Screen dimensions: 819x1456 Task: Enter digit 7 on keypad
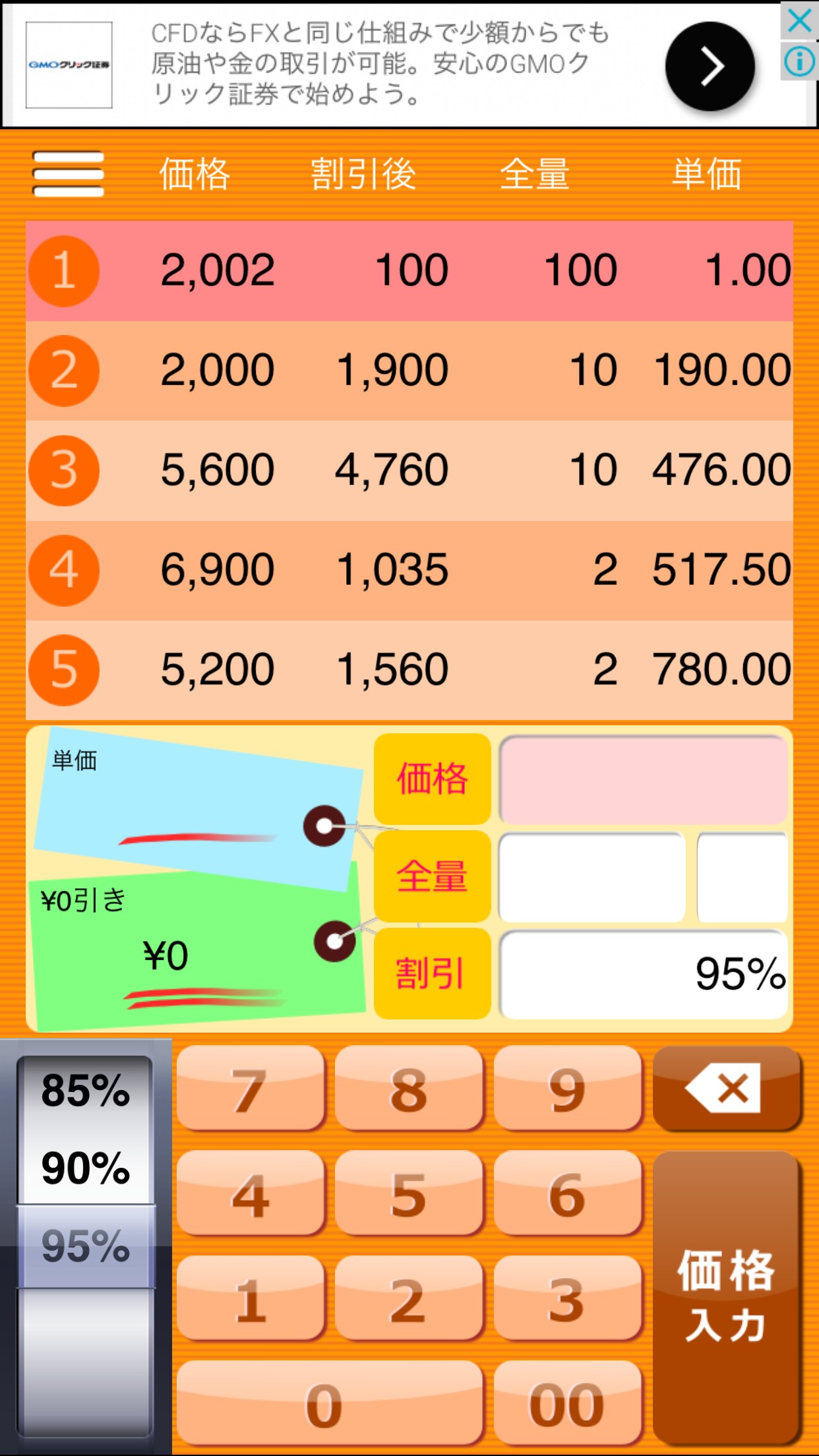[250, 1089]
